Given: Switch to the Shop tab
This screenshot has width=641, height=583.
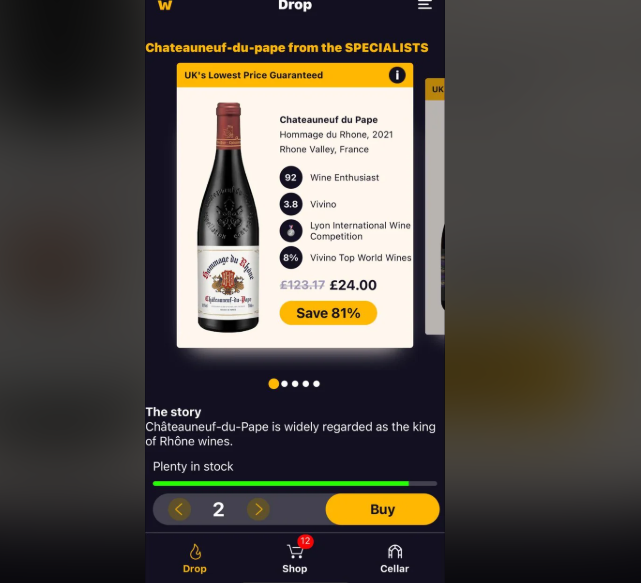Looking at the screenshot, I should [x=295, y=557].
